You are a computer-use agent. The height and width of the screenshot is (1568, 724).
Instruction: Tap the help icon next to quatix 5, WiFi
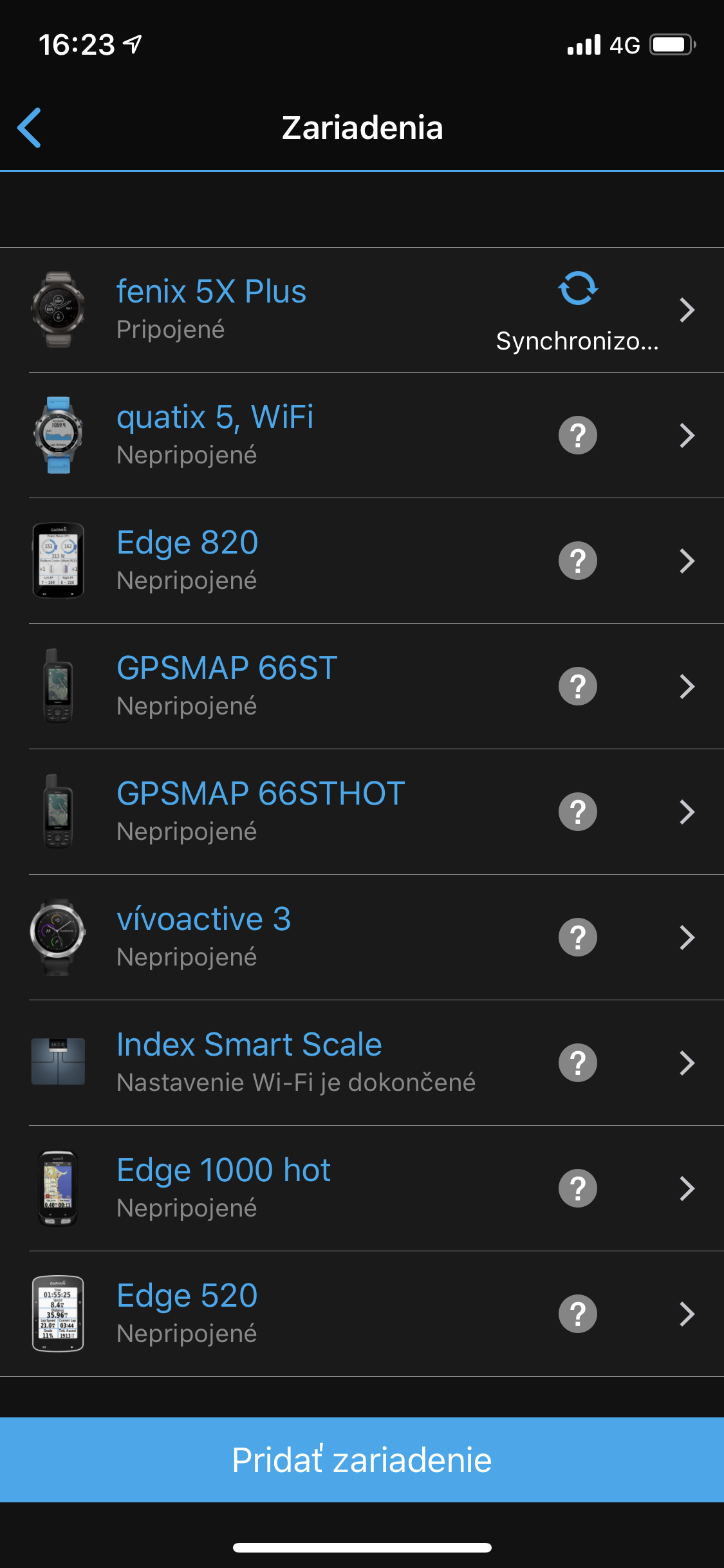click(578, 436)
